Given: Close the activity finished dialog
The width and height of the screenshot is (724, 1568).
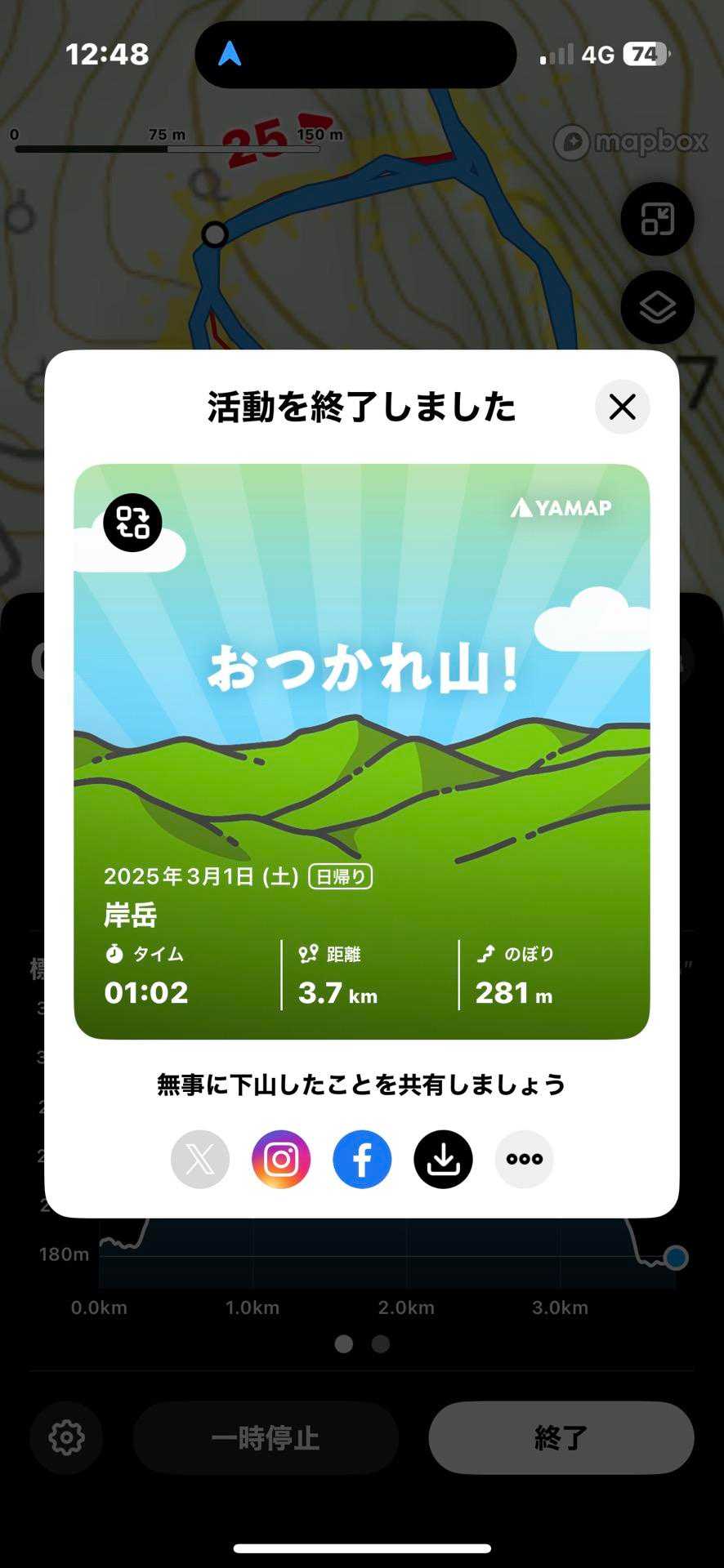Looking at the screenshot, I should [623, 407].
